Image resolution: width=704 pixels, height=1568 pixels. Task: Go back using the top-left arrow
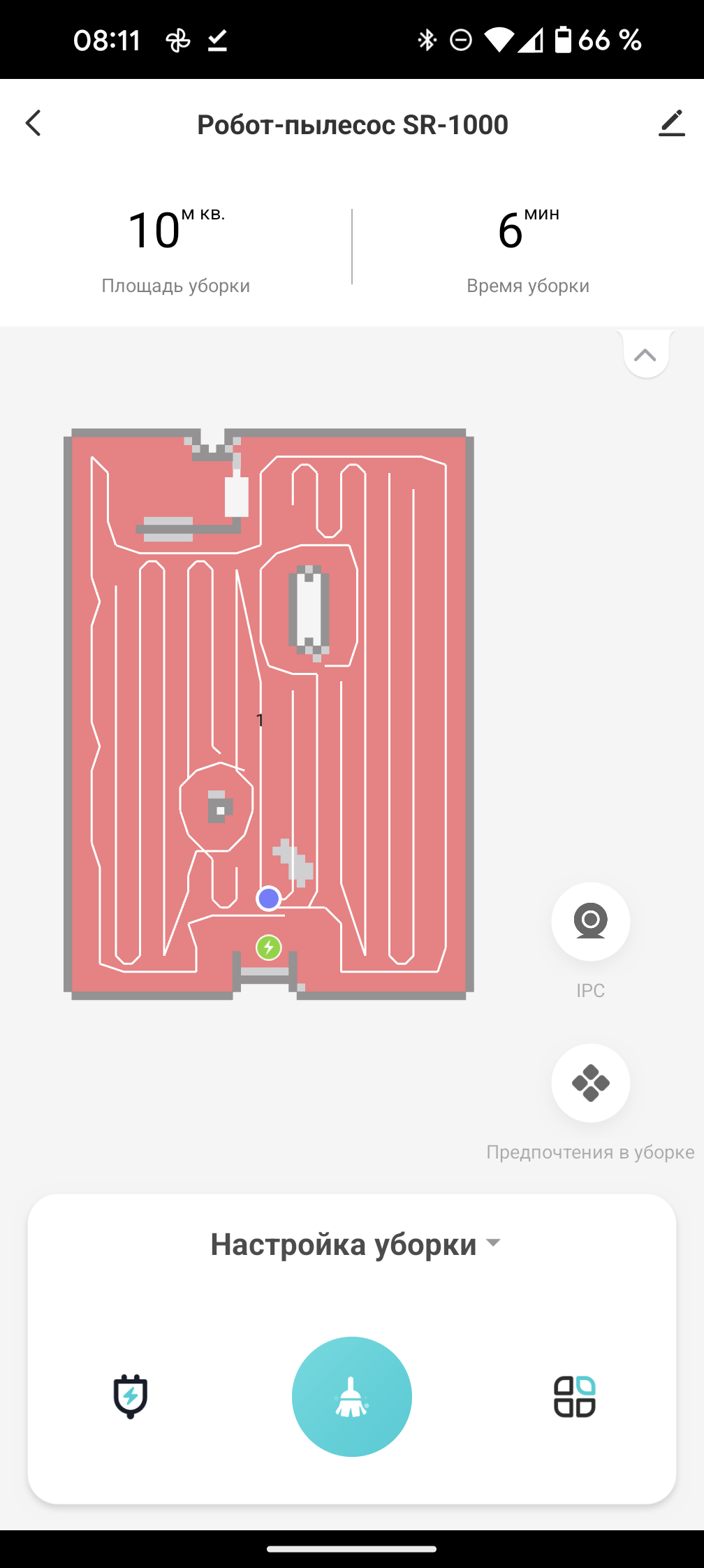[x=33, y=123]
